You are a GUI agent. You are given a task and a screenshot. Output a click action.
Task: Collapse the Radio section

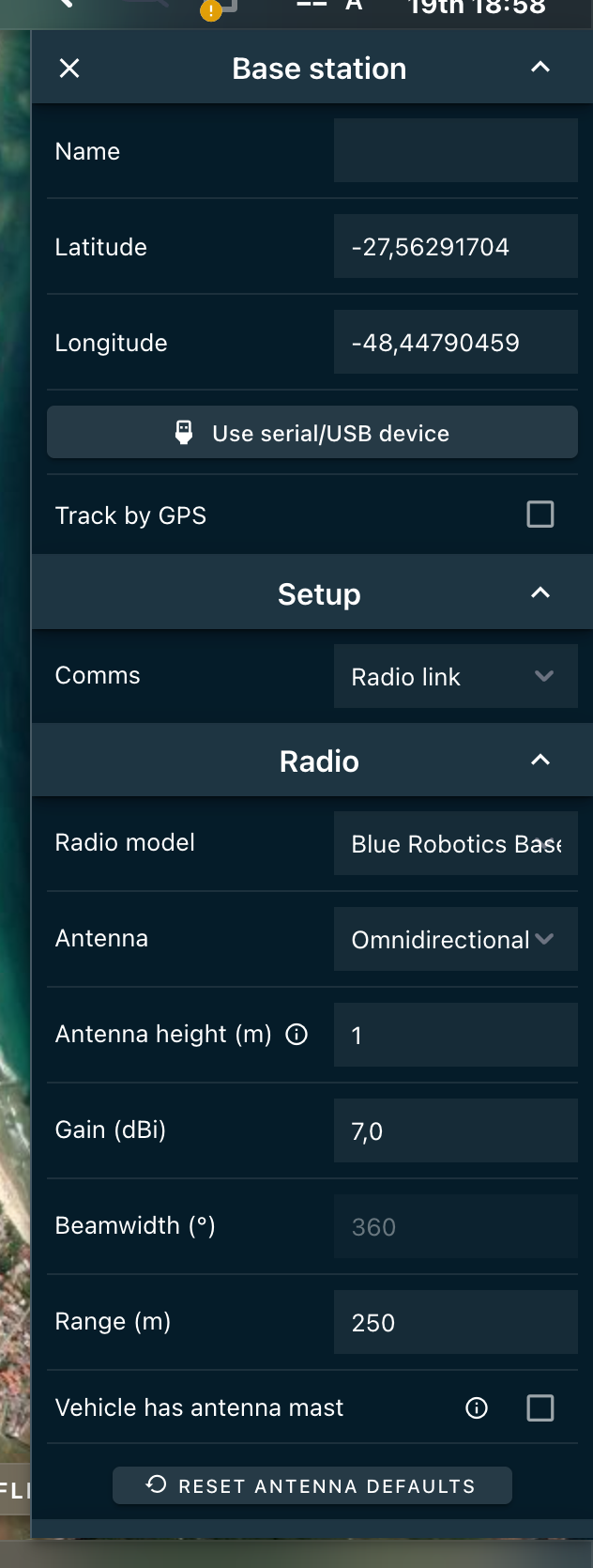click(540, 760)
